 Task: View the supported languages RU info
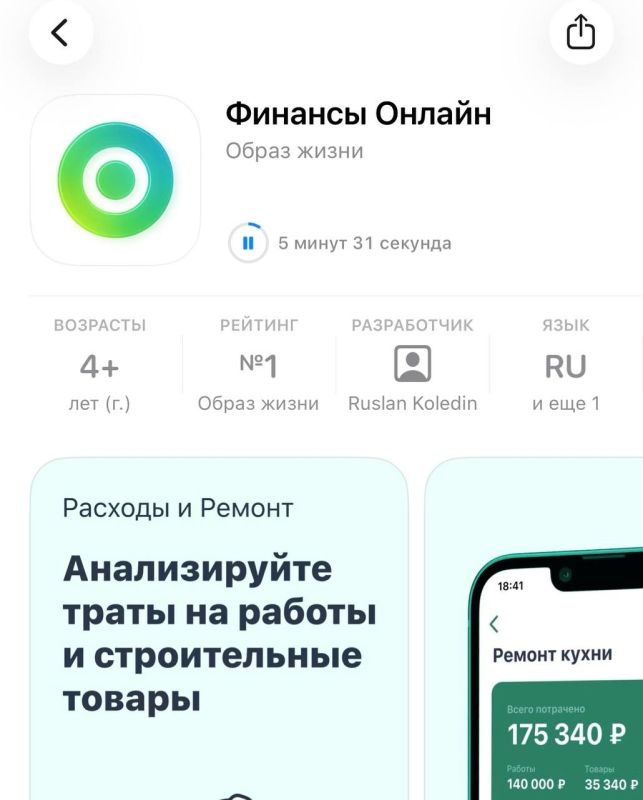[565, 367]
